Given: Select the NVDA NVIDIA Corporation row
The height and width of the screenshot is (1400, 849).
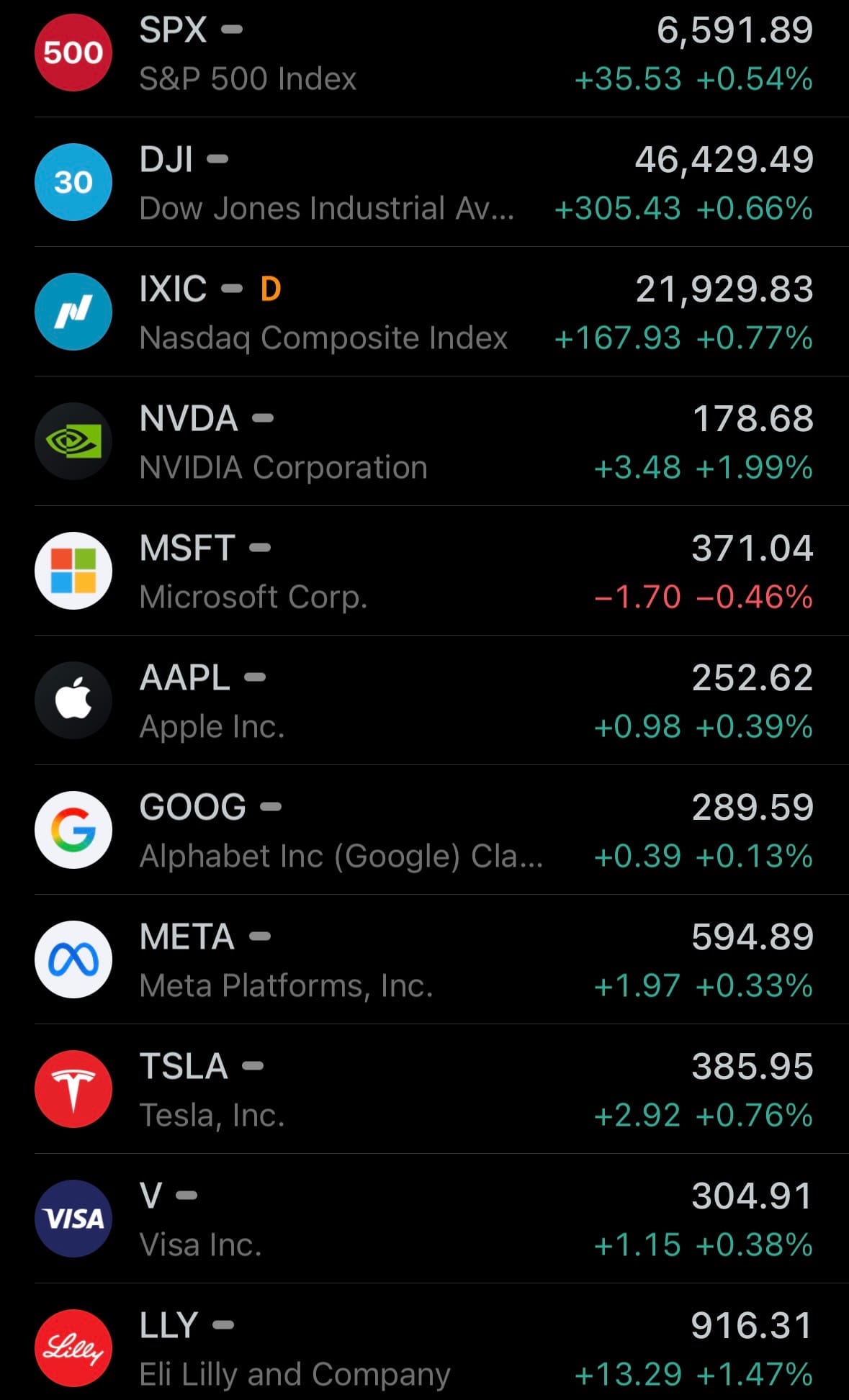Looking at the screenshot, I should pos(424,442).
